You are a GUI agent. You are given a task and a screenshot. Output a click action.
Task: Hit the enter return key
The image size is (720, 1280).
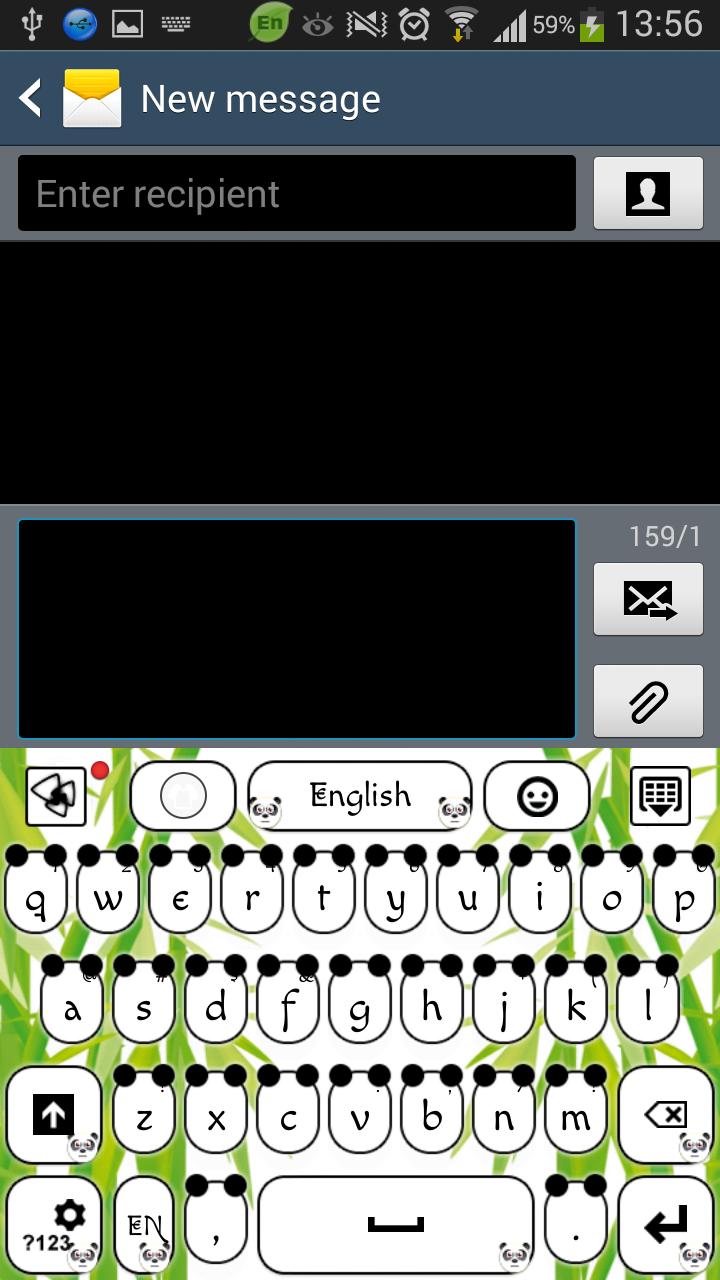point(666,1225)
